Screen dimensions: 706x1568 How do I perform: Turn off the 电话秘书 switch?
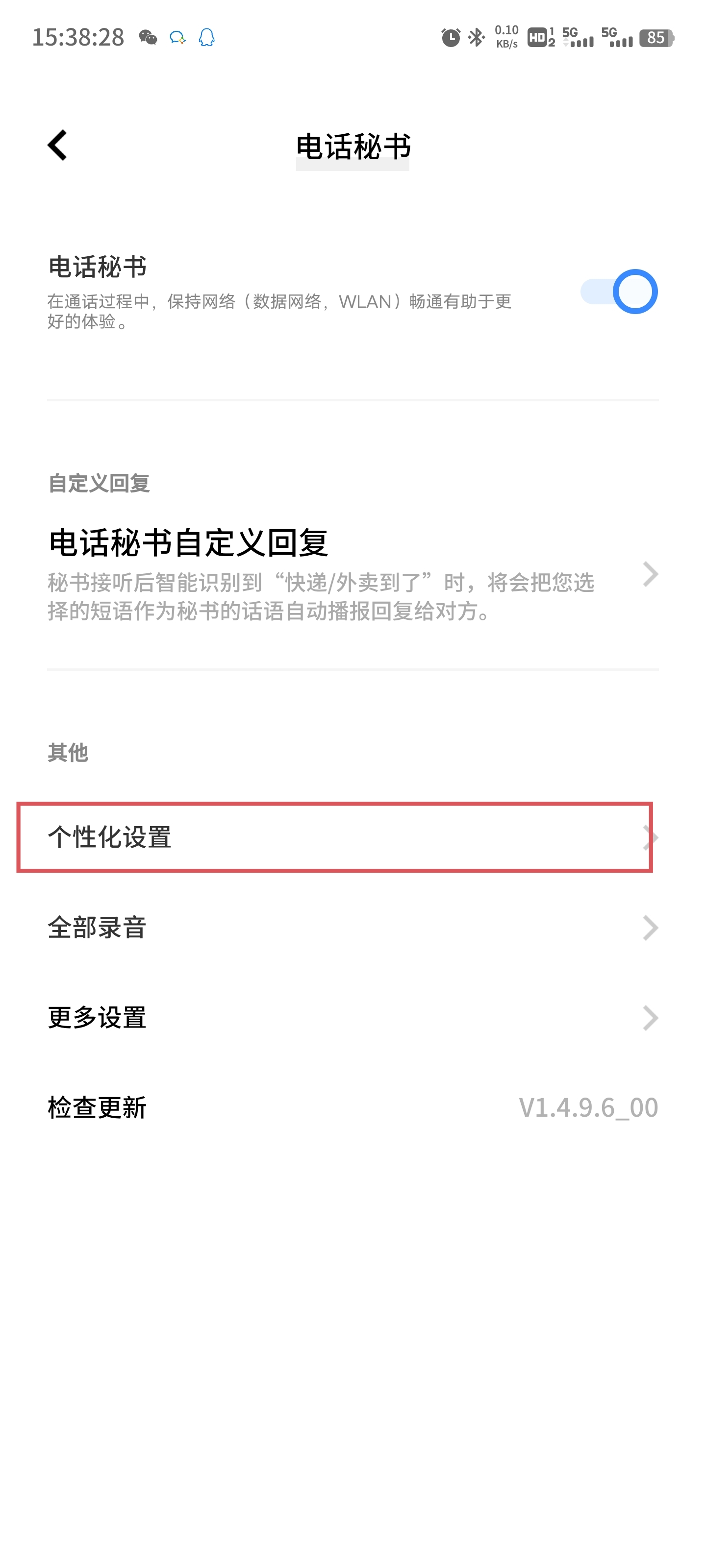coord(618,292)
